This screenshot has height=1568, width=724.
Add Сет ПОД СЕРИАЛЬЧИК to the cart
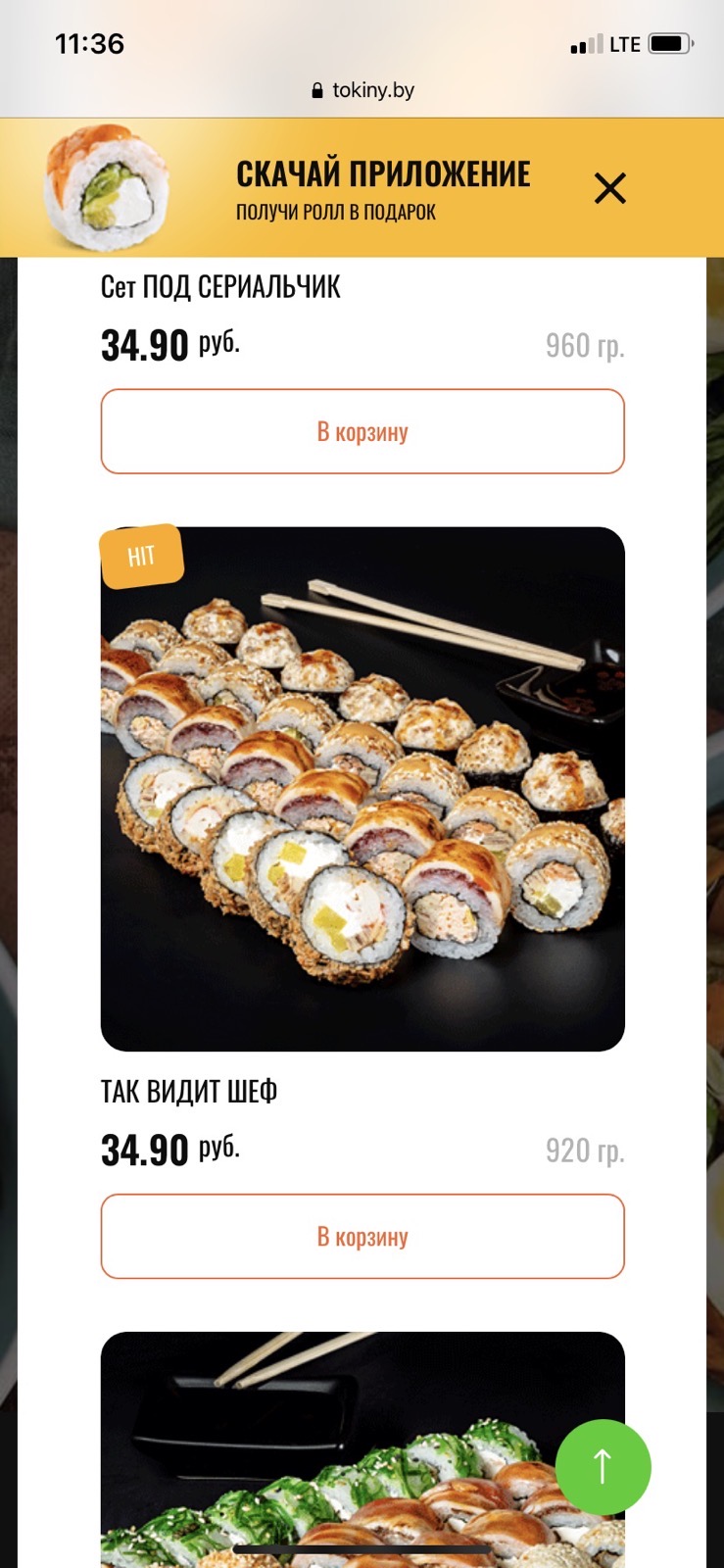(362, 432)
